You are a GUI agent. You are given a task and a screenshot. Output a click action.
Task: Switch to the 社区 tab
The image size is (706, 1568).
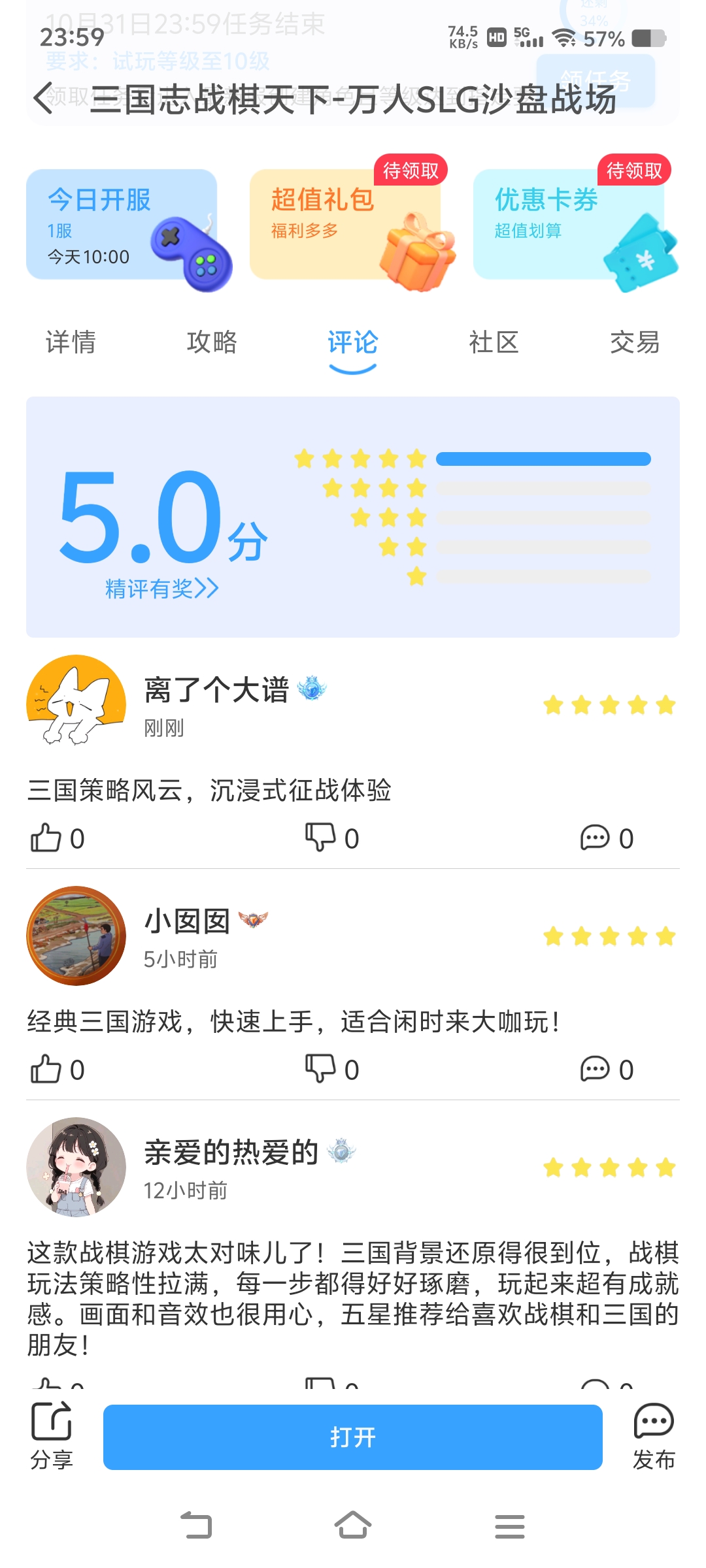coord(494,342)
